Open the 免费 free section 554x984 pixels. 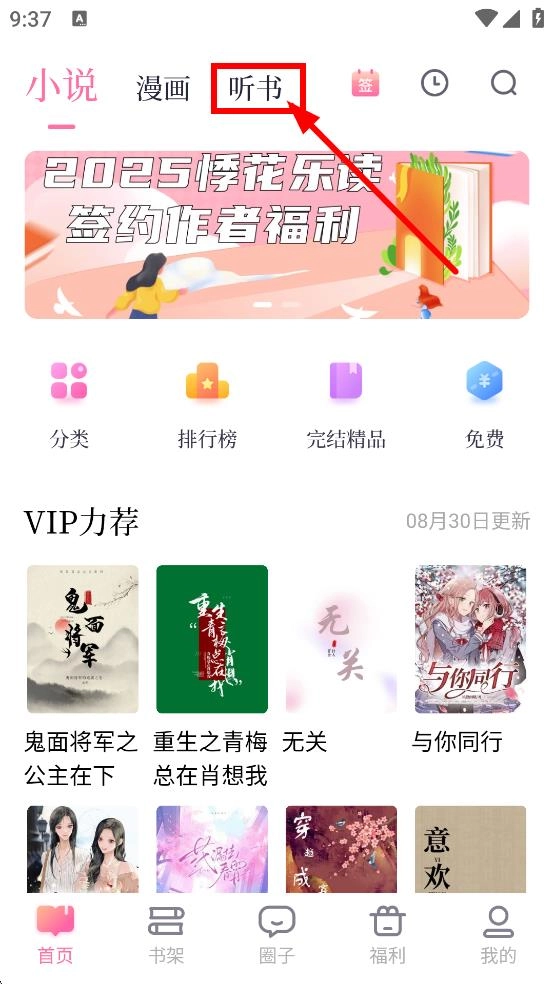(484, 404)
